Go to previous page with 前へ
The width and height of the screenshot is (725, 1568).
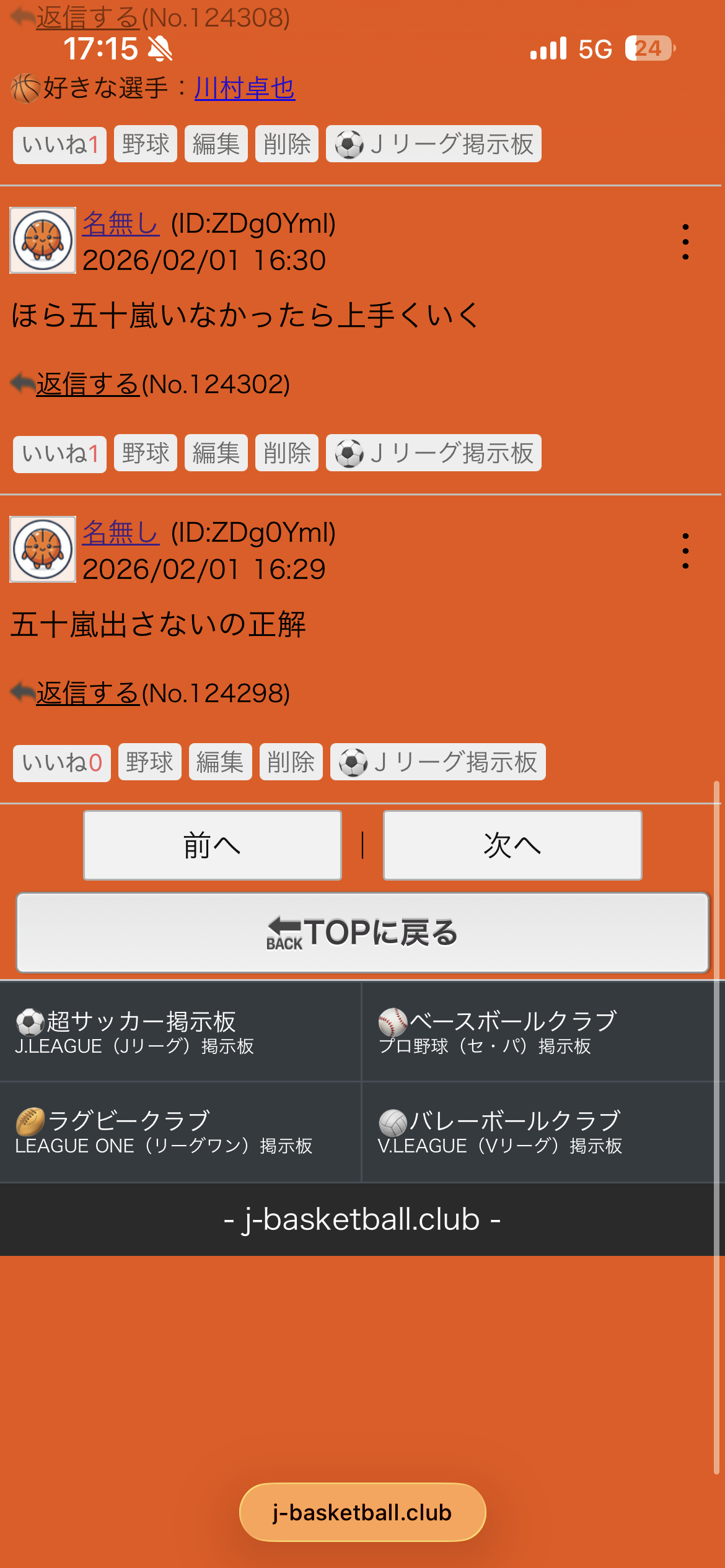pos(213,845)
